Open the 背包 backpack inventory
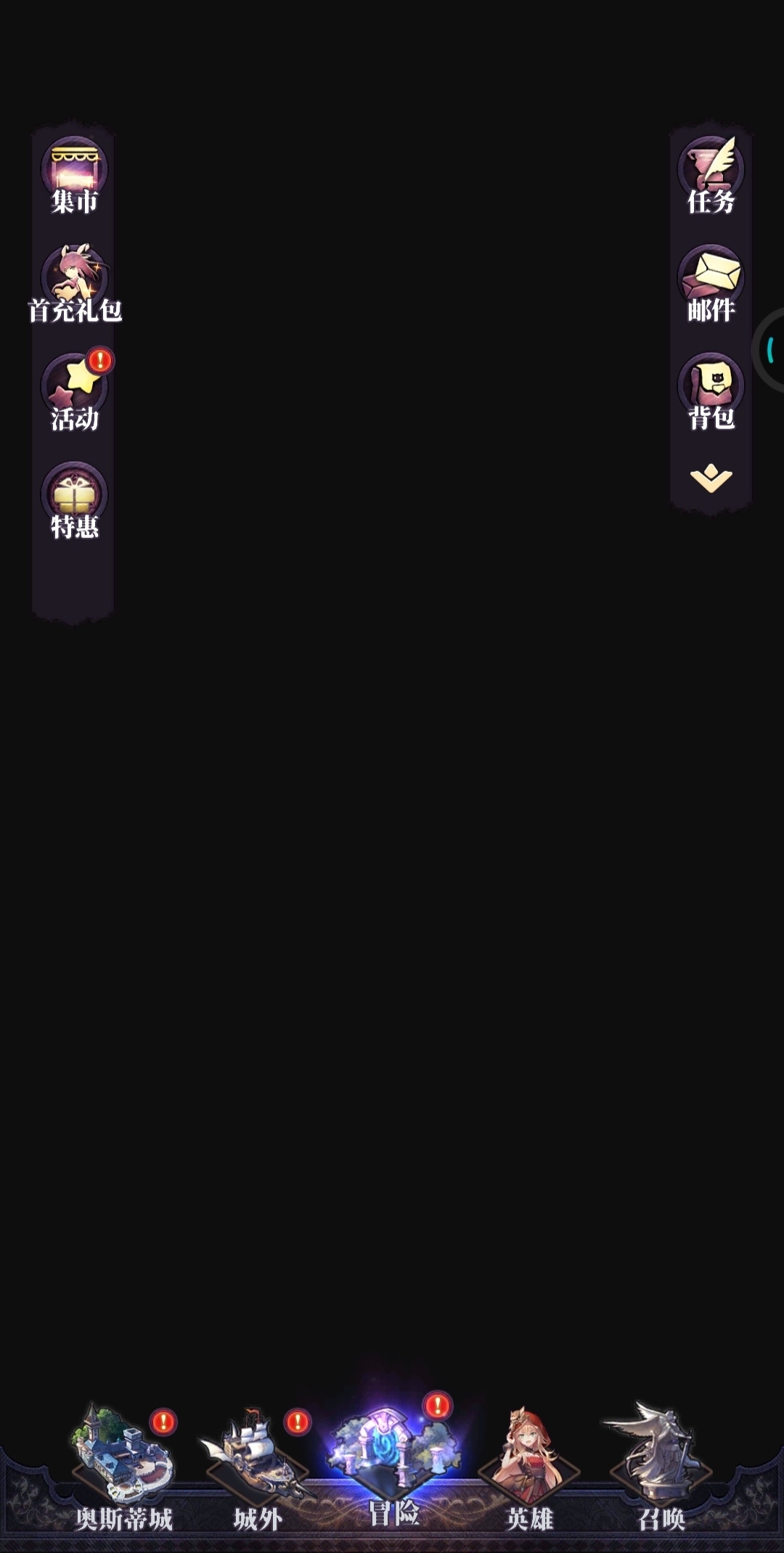Image resolution: width=784 pixels, height=1553 pixels. tap(711, 393)
